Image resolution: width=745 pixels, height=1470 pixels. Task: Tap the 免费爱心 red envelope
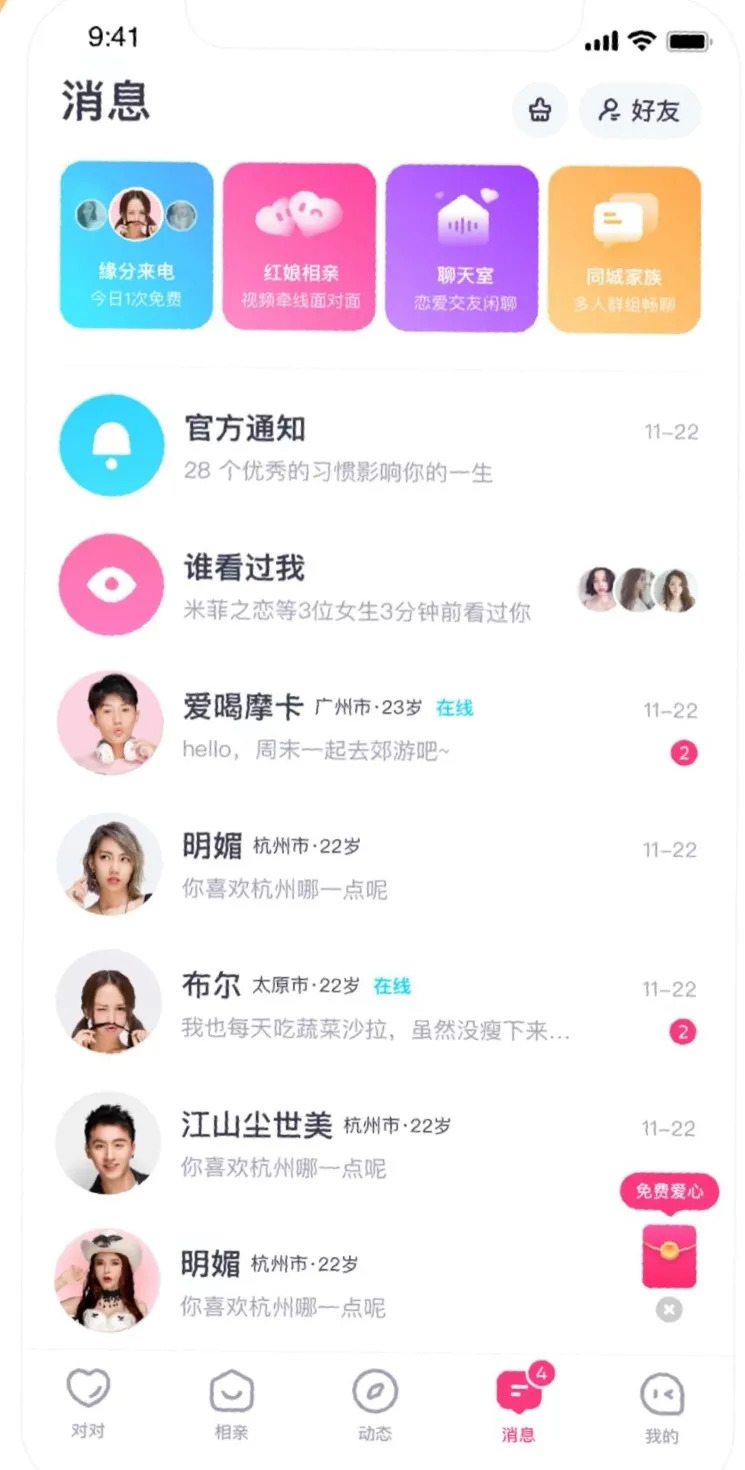point(669,1254)
